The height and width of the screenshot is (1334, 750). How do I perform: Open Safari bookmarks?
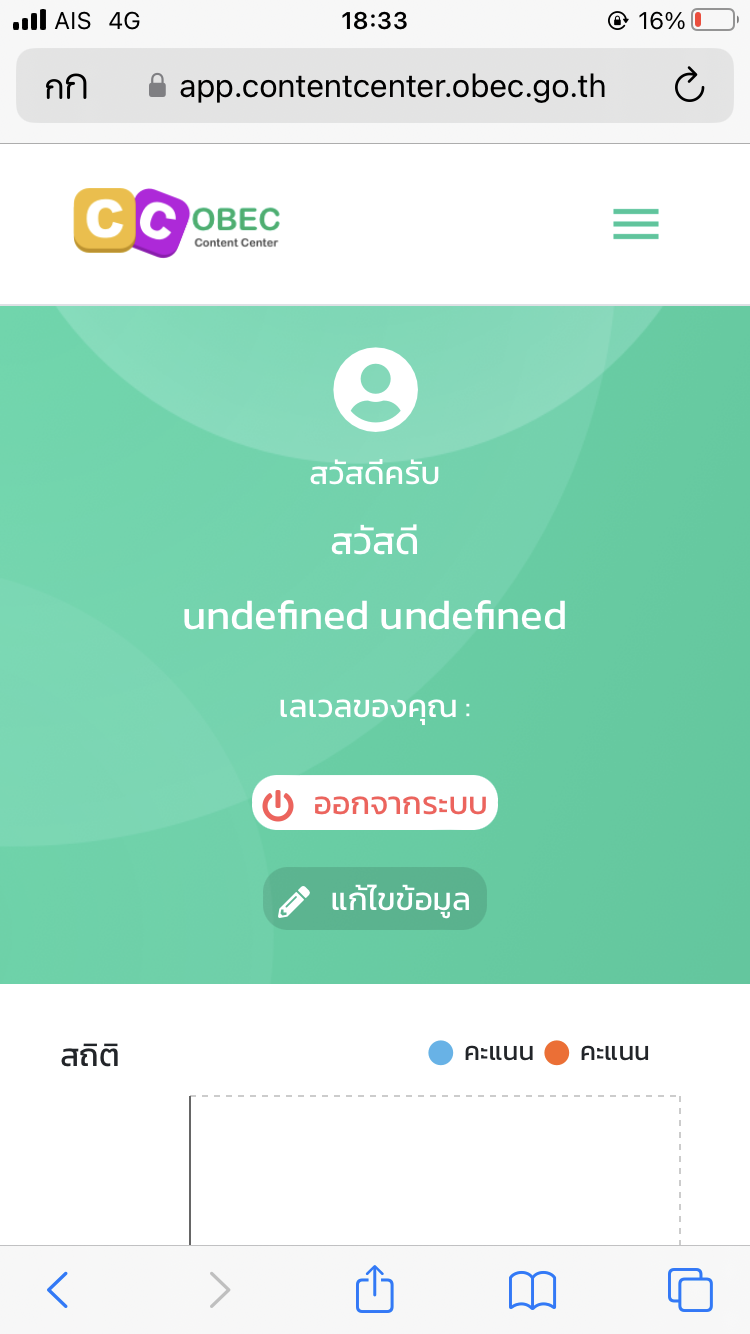532,1290
